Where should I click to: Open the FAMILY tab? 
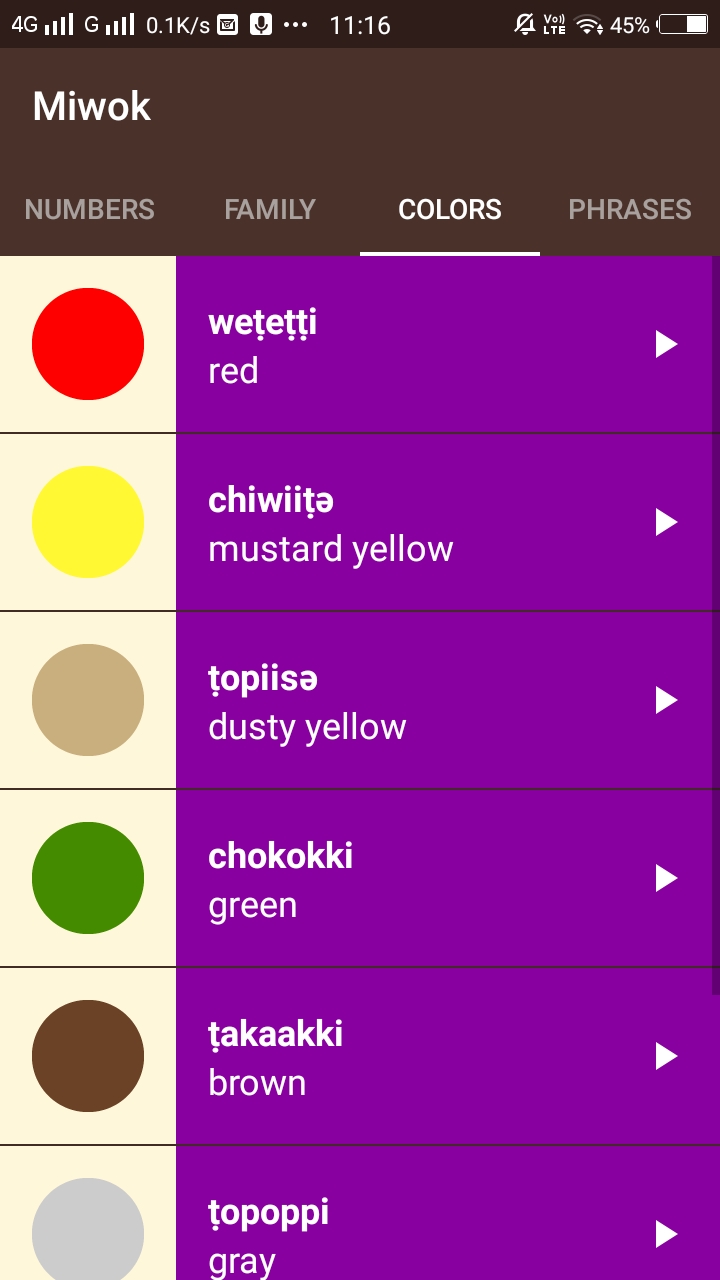[x=269, y=210]
